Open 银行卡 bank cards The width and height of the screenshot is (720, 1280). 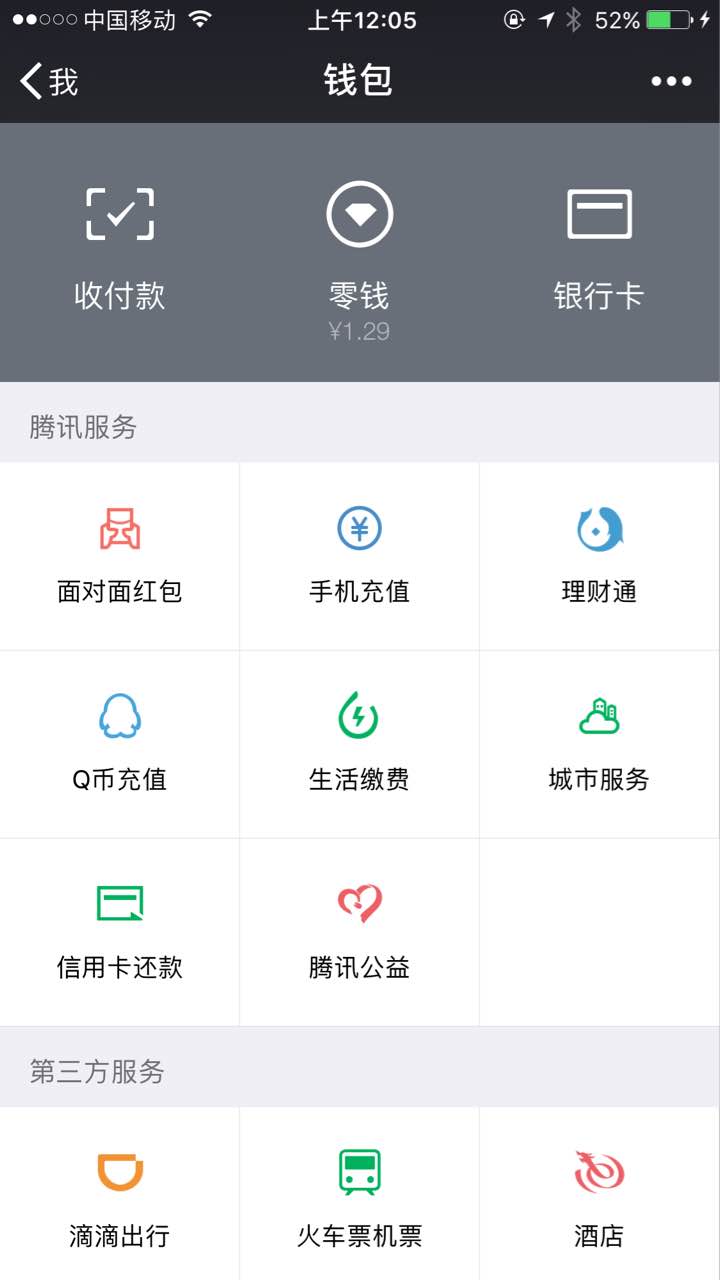coord(599,250)
